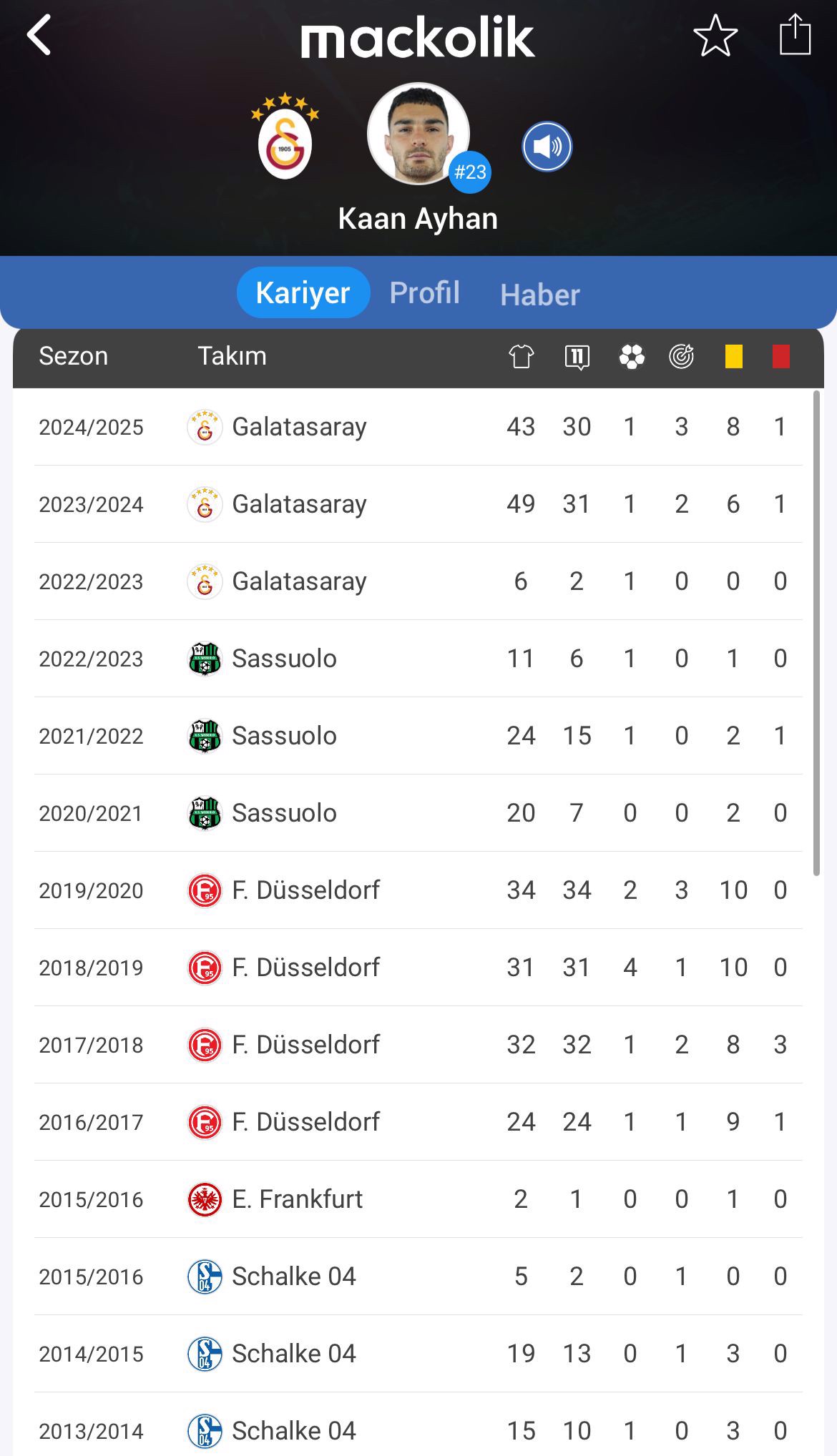The height and width of the screenshot is (1456, 837).
Task: Go back using the arrow icon
Action: point(39,35)
